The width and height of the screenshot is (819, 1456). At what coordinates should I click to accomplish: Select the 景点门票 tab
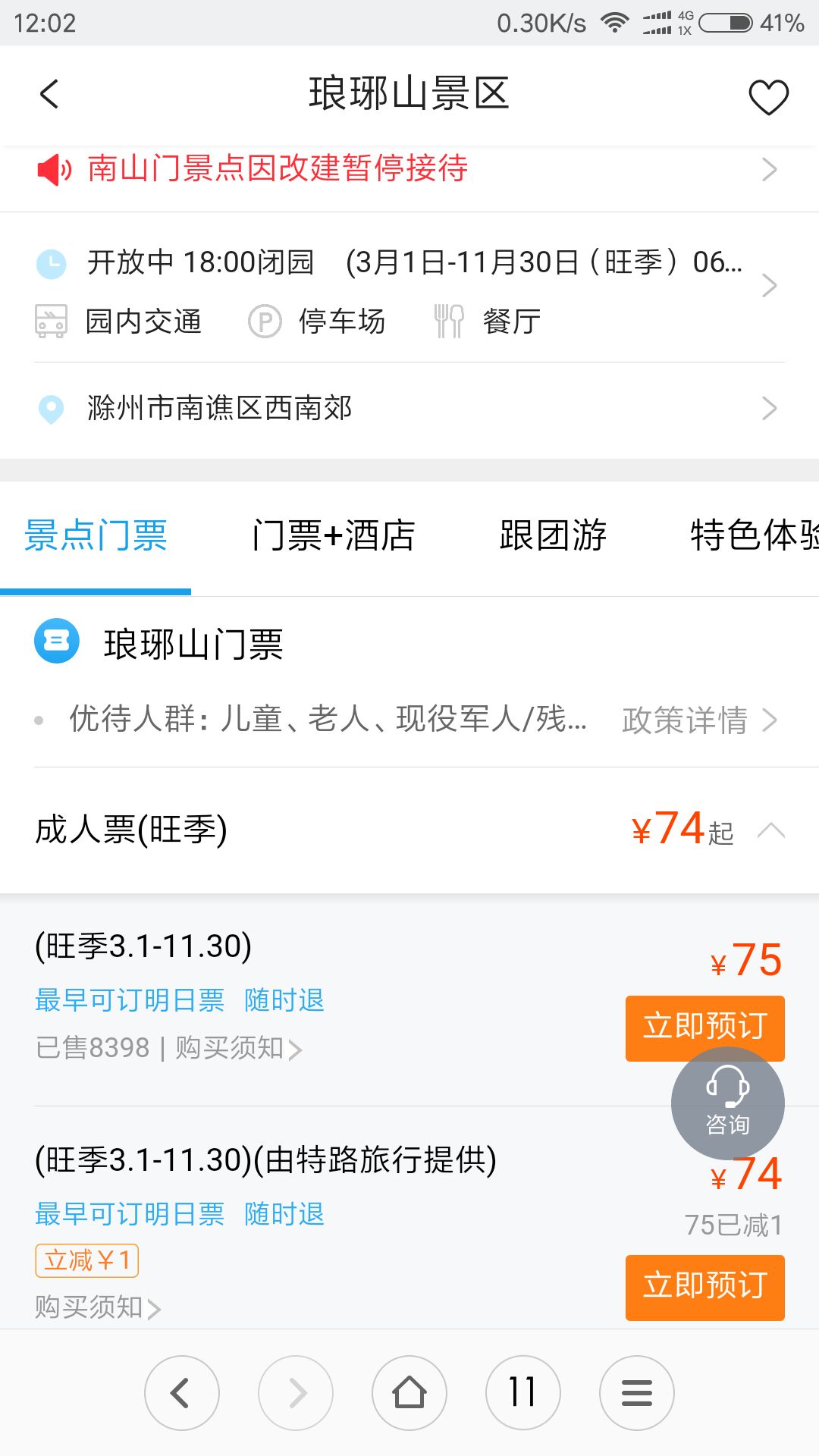96,535
